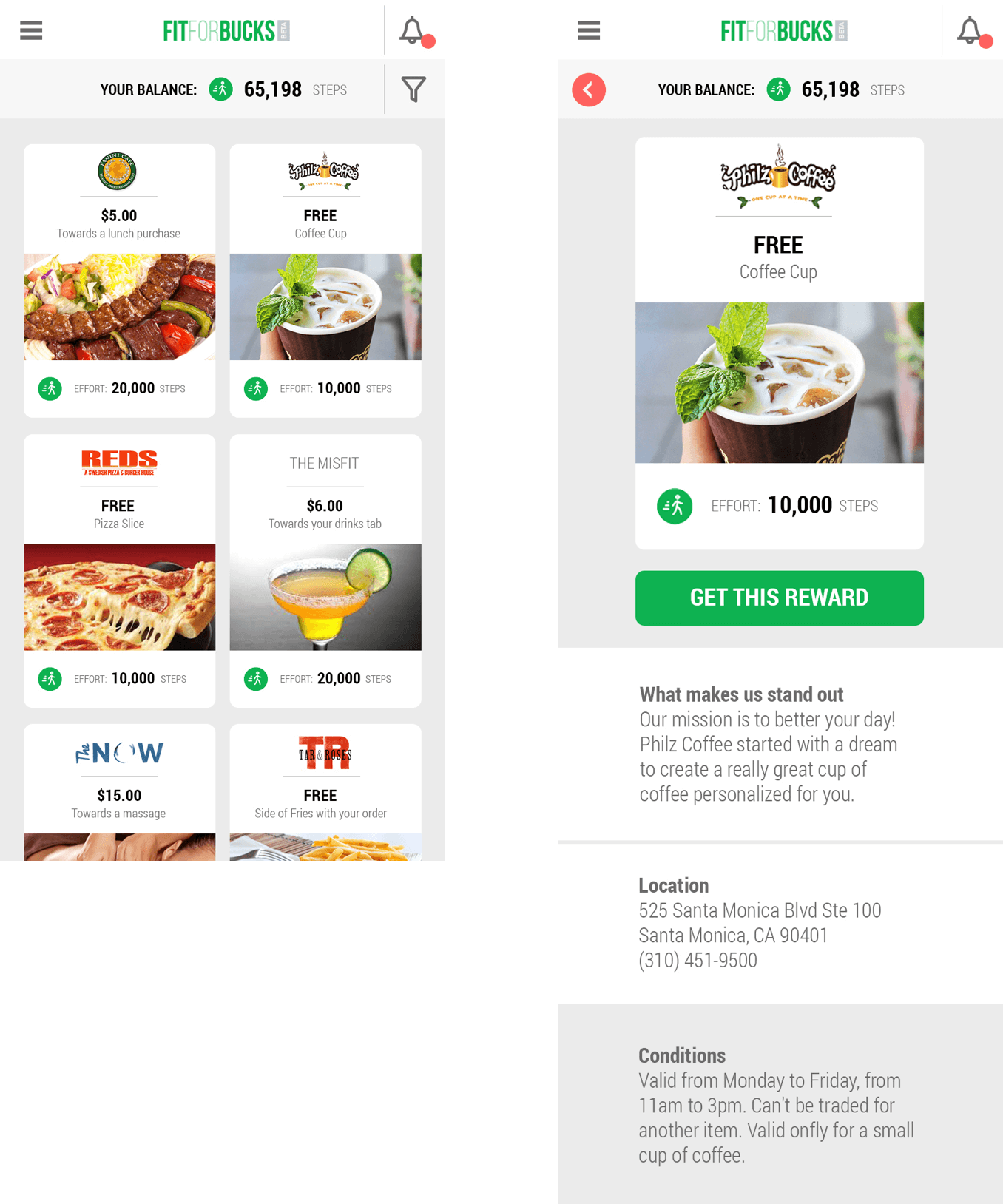Go back with the red arrow button

click(x=589, y=90)
